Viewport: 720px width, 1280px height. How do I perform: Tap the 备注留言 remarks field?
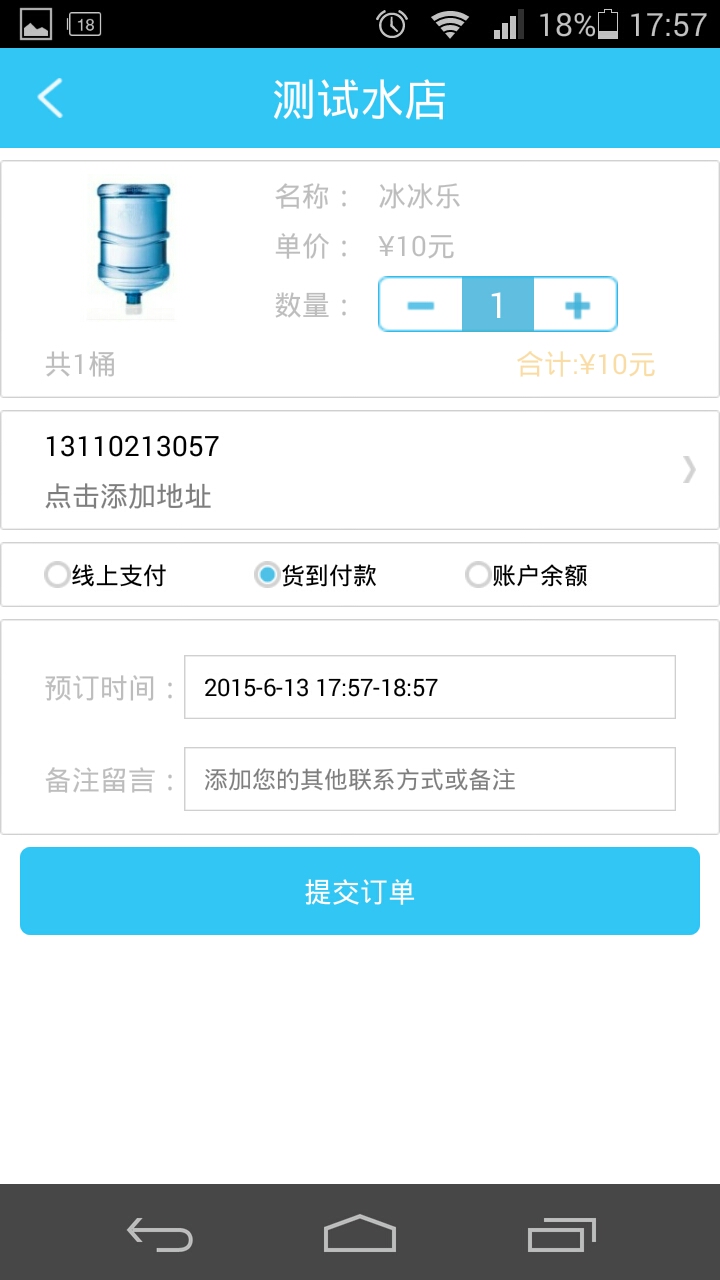tap(429, 779)
